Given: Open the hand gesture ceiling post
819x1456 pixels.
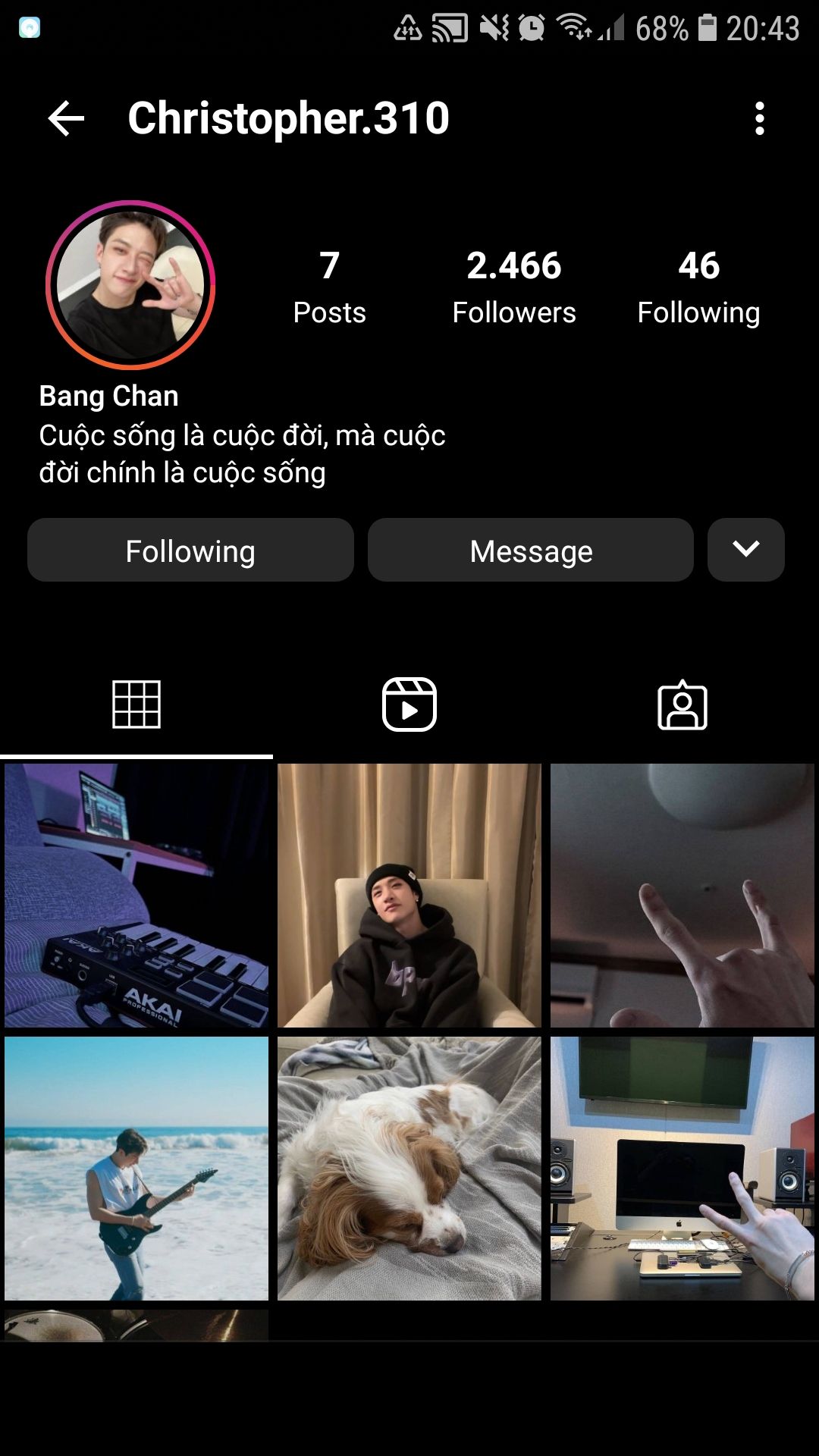Looking at the screenshot, I should (x=682, y=896).
